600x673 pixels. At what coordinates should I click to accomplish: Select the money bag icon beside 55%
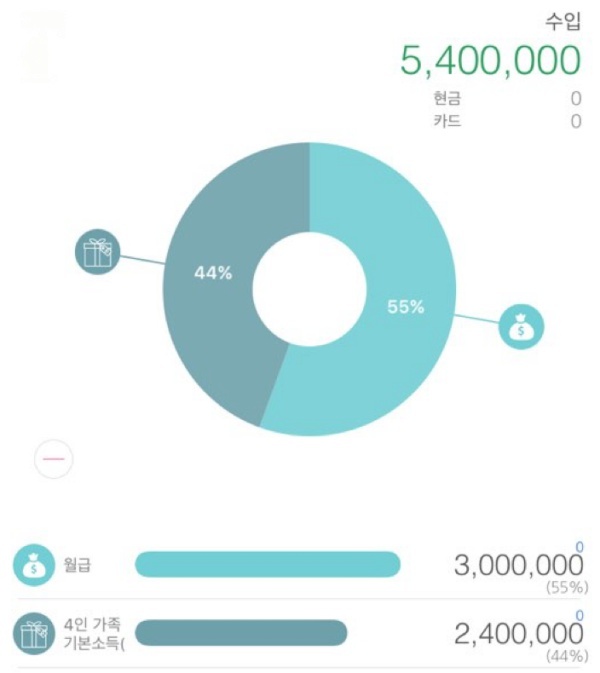(521, 327)
